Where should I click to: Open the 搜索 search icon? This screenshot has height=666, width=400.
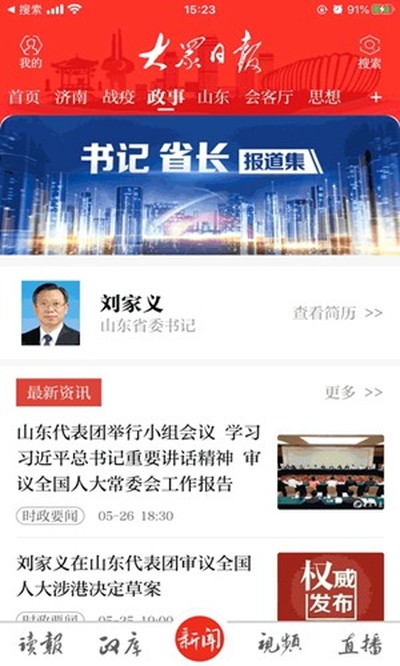(x=369, y=52)
